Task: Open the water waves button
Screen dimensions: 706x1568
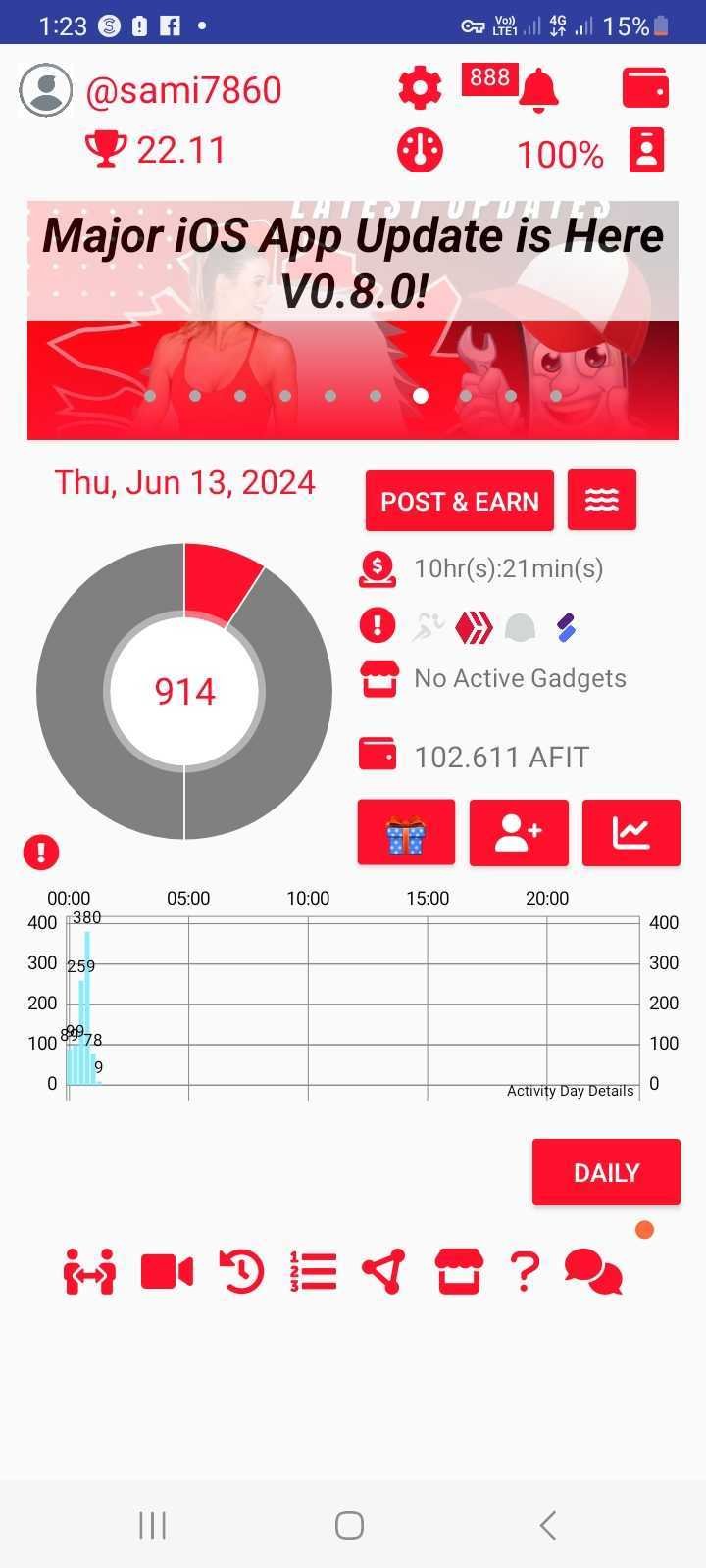Action: tap(601, 500)
